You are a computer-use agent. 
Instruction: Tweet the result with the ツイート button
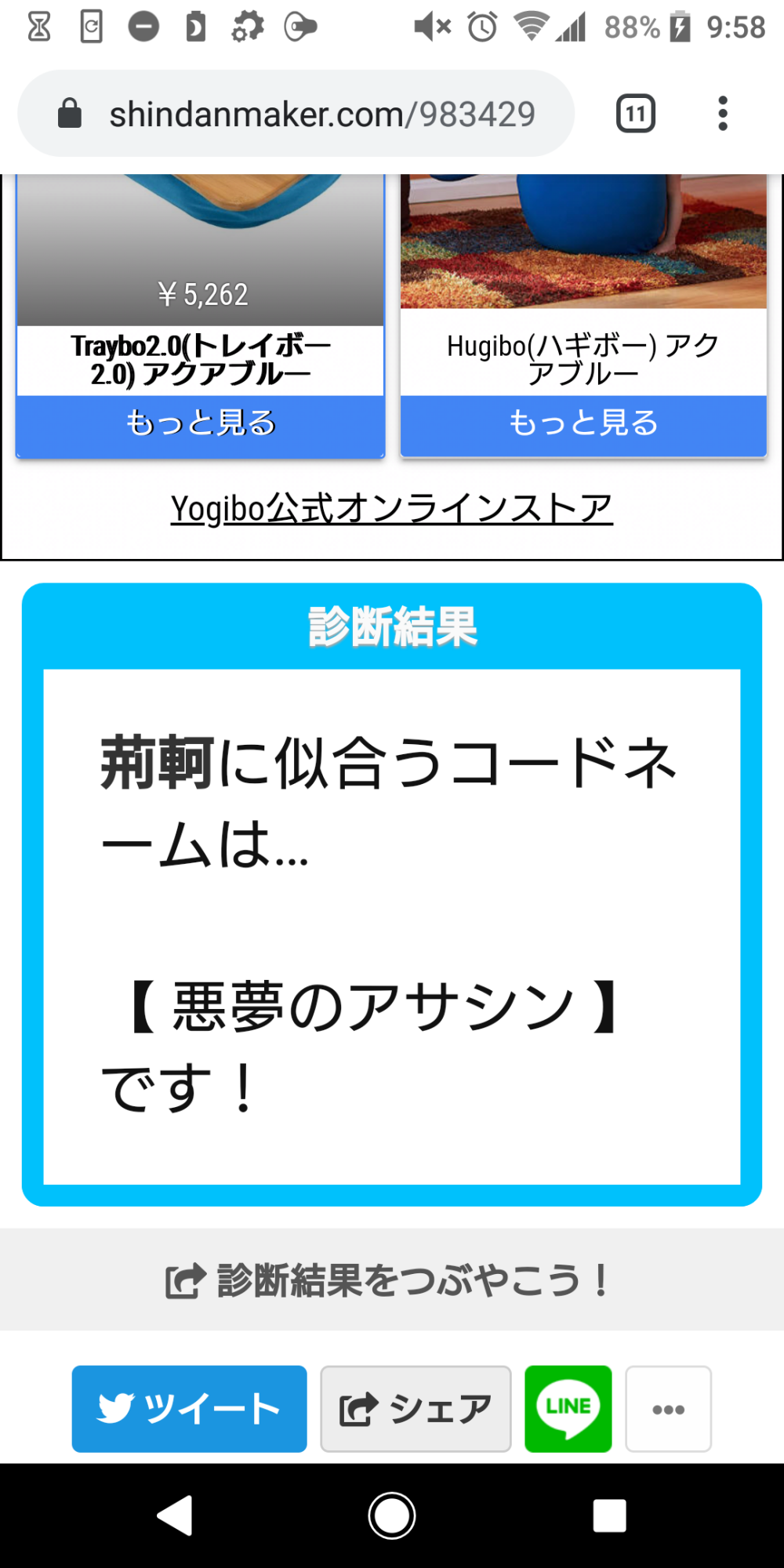pyautogui.click(x=189, y=1409)
